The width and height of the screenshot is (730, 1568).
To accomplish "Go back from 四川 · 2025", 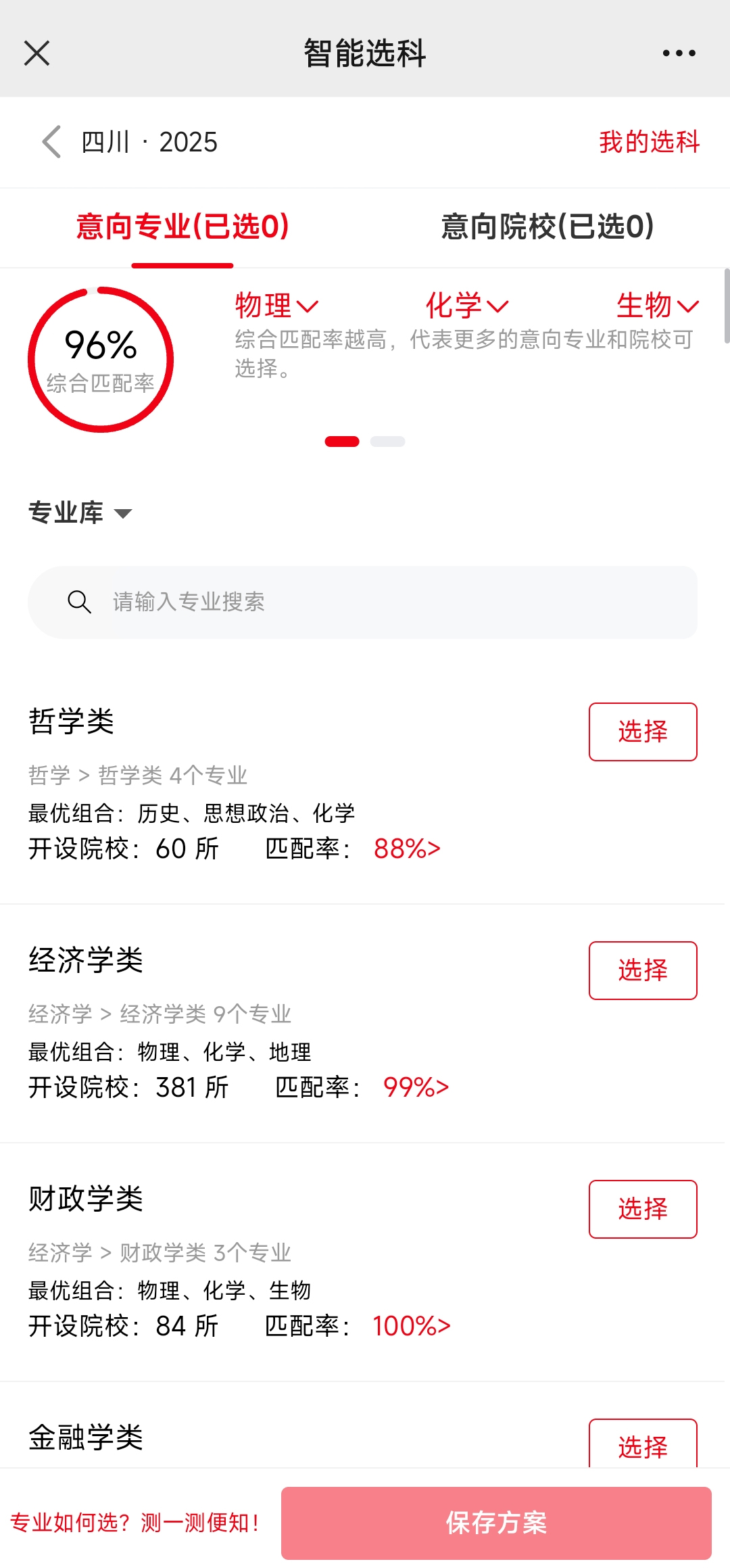I will pos(51,142).
